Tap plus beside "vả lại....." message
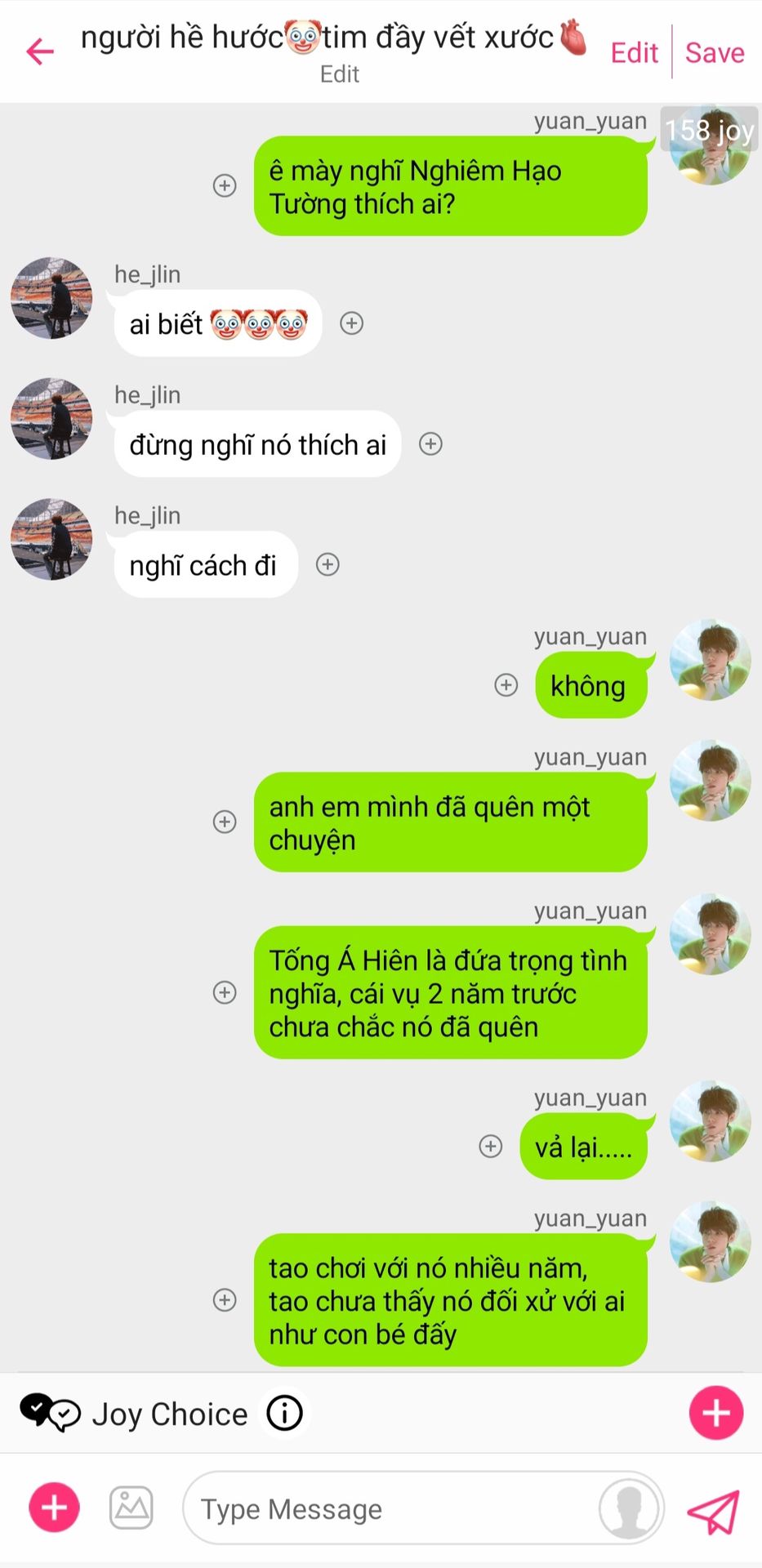The height and width of the screenshot is (1568, 762). point(491,1147)
